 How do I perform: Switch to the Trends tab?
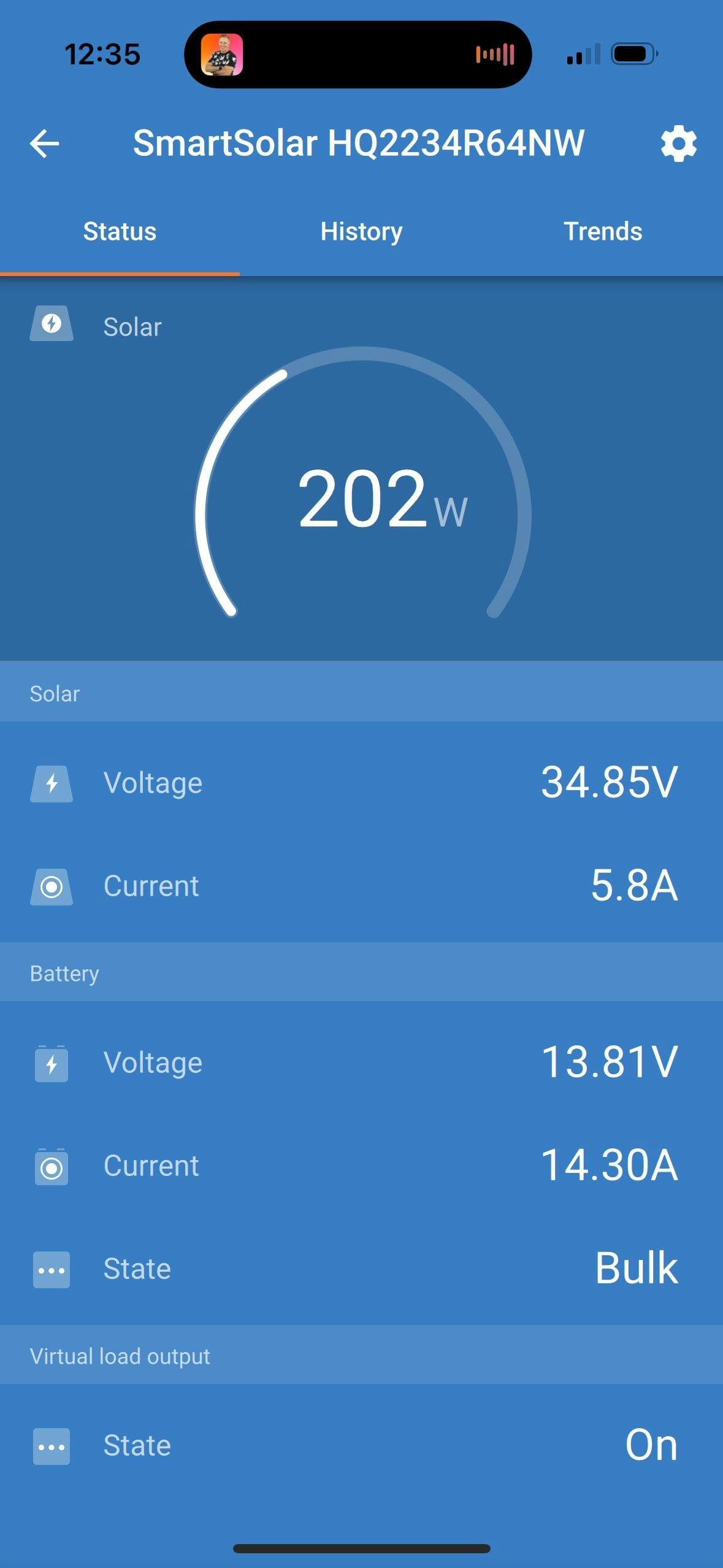[x=603, y=232]
